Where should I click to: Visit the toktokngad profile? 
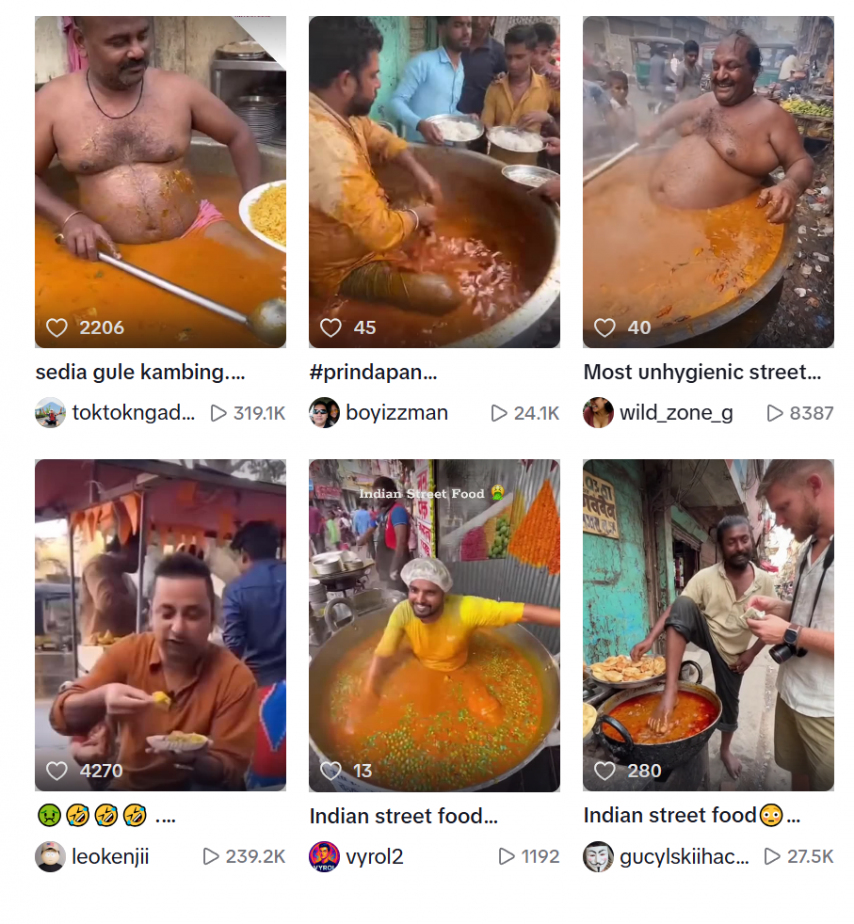pyautogui.click(x=132, y=413)
